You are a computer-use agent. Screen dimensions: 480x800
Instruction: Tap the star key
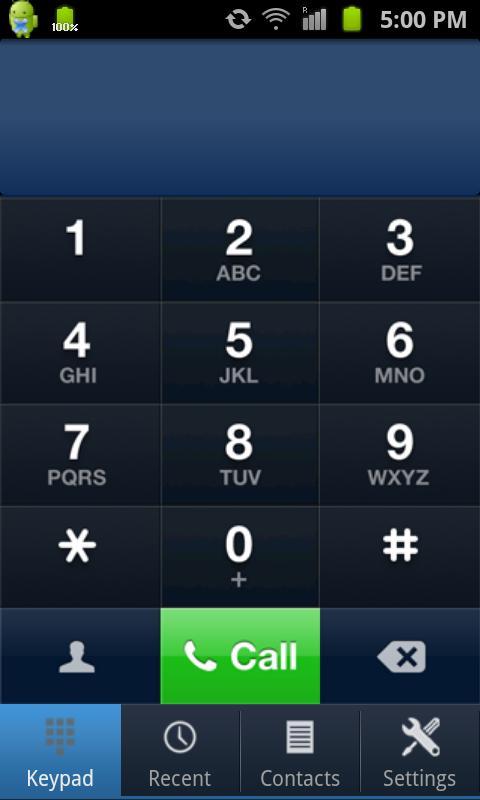coord(80,557)
